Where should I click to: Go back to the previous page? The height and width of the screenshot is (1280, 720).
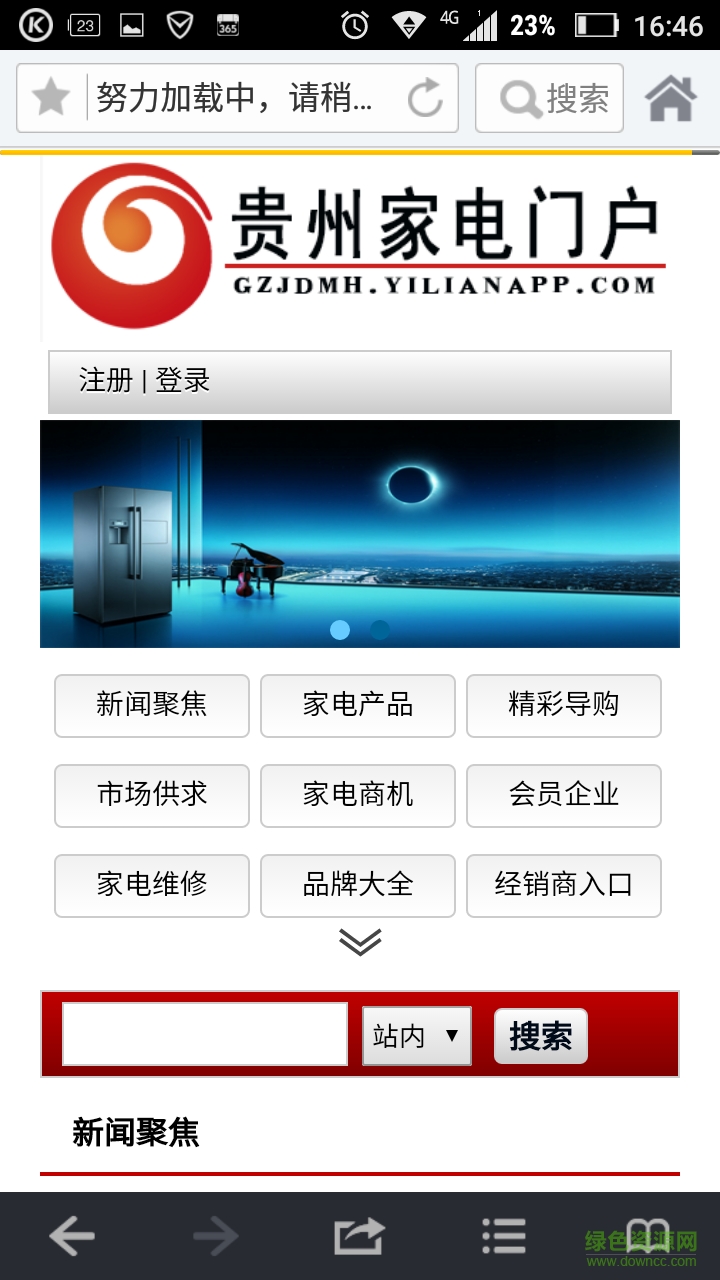pyautogui.click(x=72, y=1237)
